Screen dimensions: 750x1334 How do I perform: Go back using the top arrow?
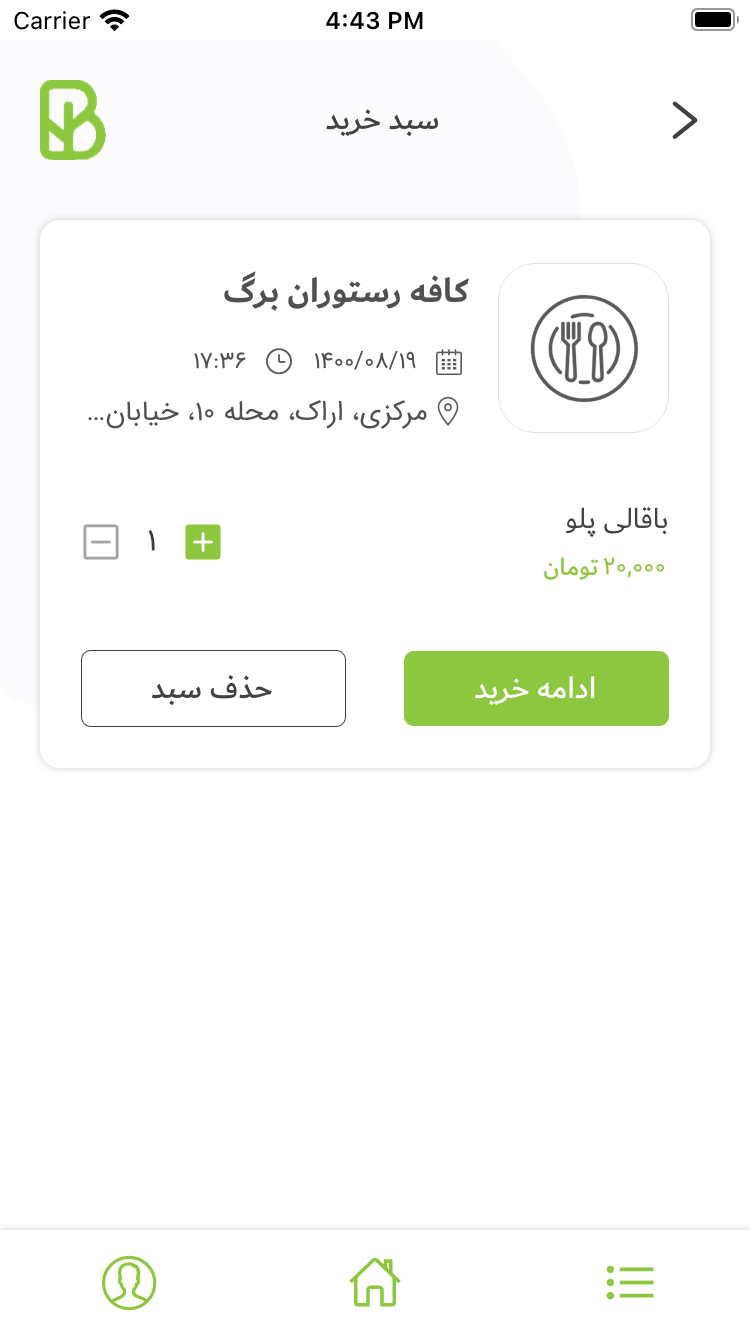point(684,121)
